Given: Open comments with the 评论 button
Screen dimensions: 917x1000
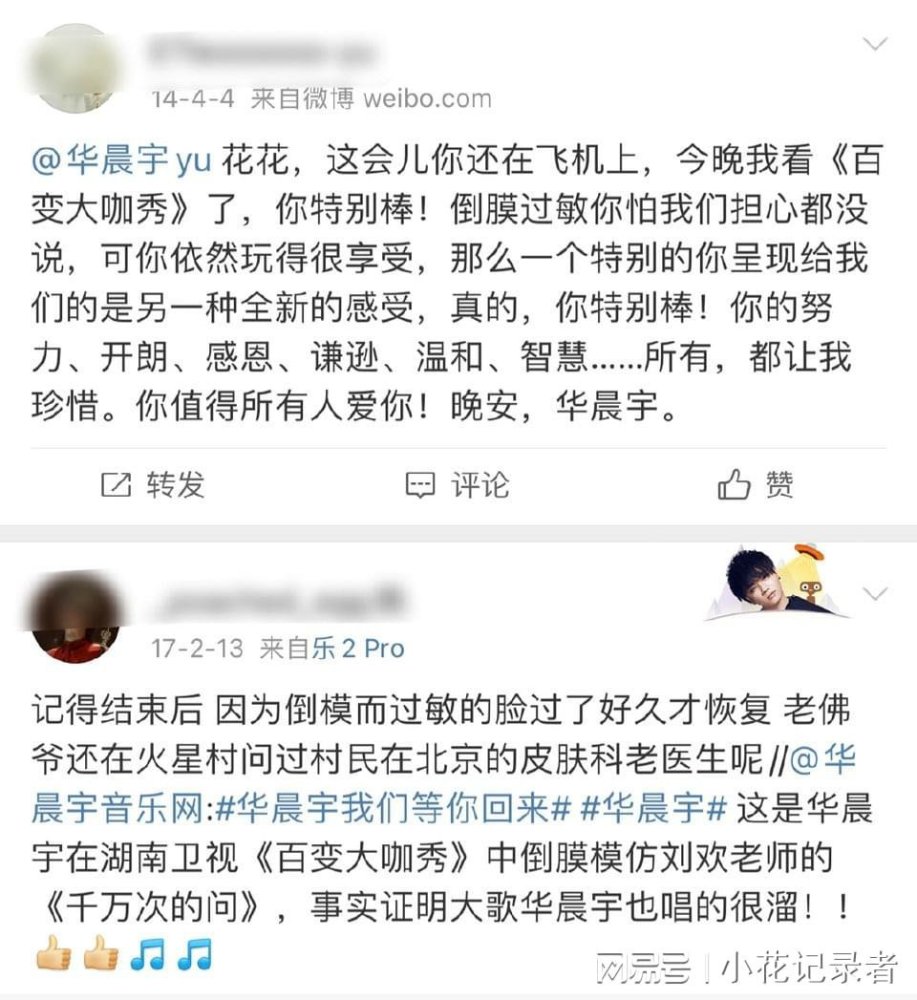Looking at the screenshot, I should point(457,485).
